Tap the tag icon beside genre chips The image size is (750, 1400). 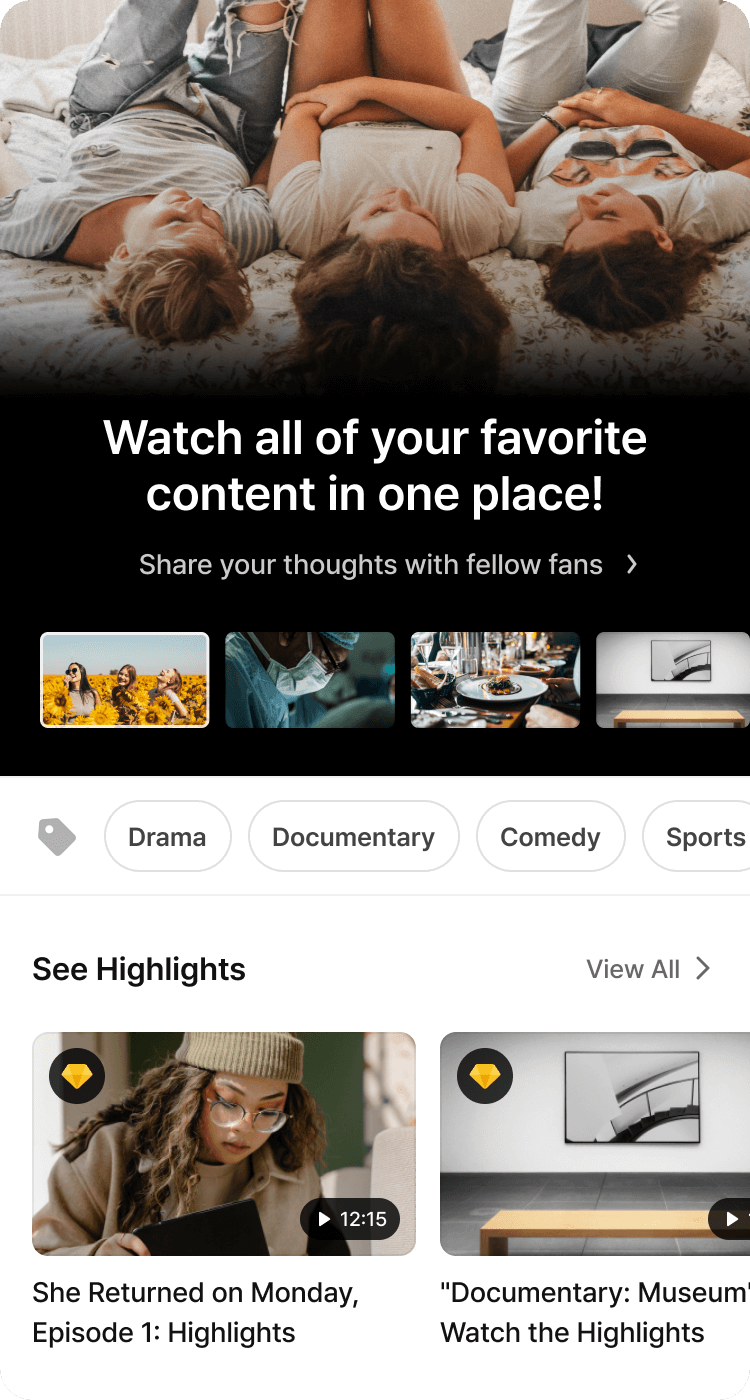point(57,837)
